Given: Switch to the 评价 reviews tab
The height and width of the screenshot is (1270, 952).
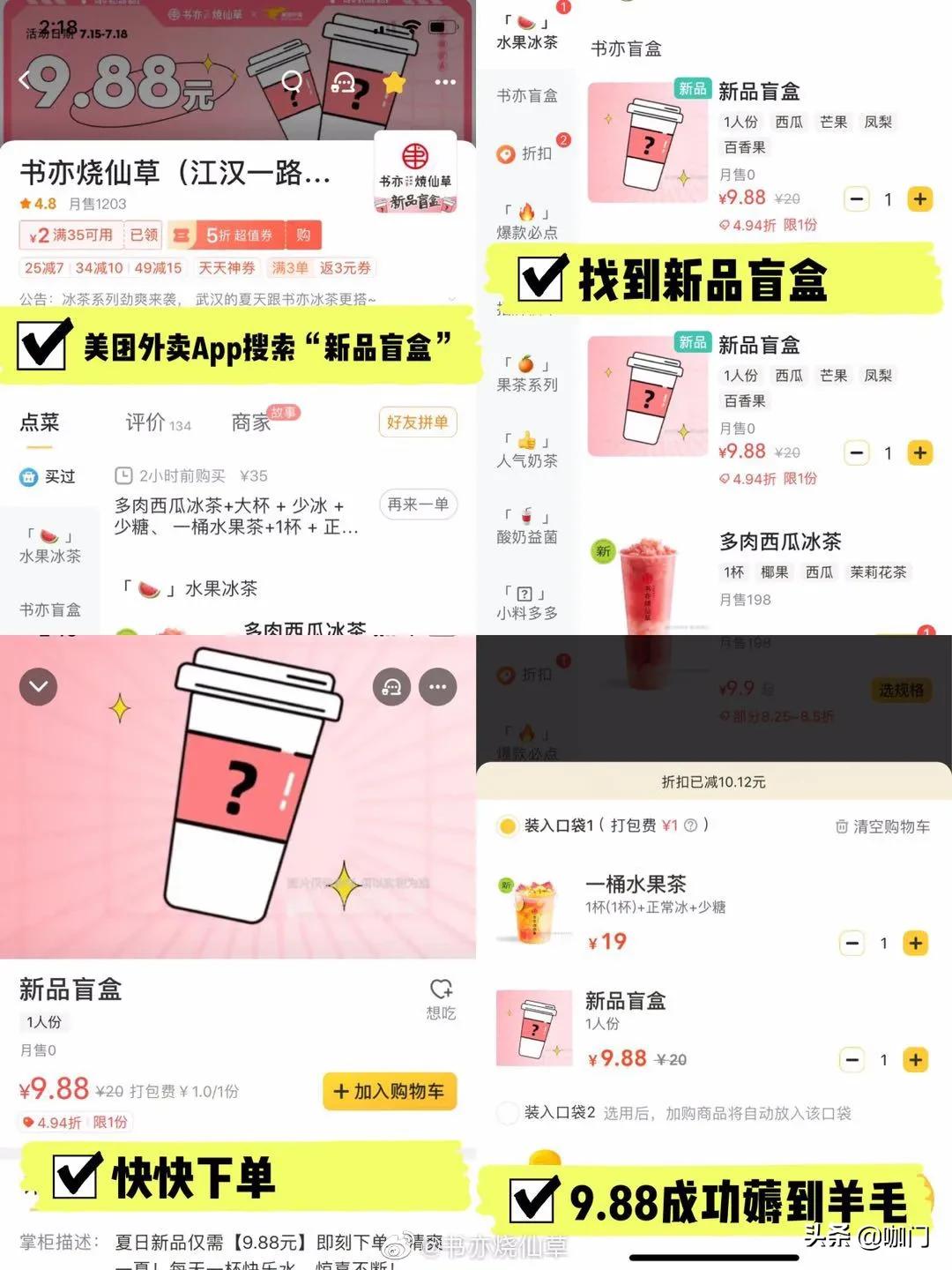Looking at the screenshot, I should point(144,423).
